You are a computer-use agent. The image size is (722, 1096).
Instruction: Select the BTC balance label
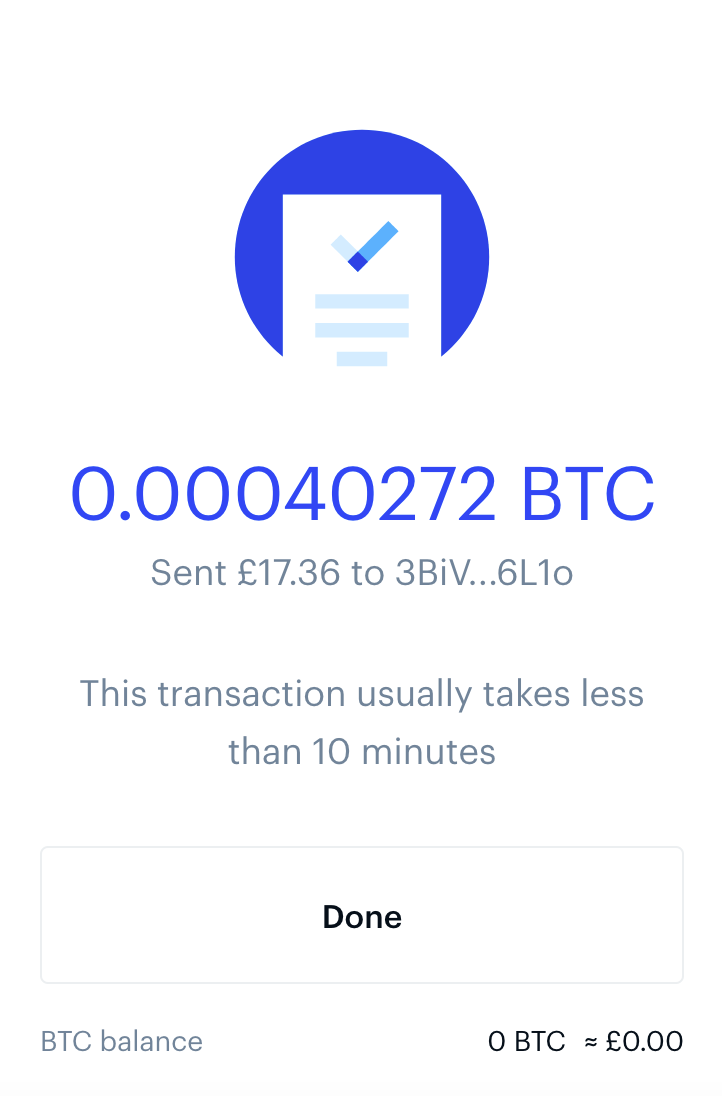[x=121, y=1041]
